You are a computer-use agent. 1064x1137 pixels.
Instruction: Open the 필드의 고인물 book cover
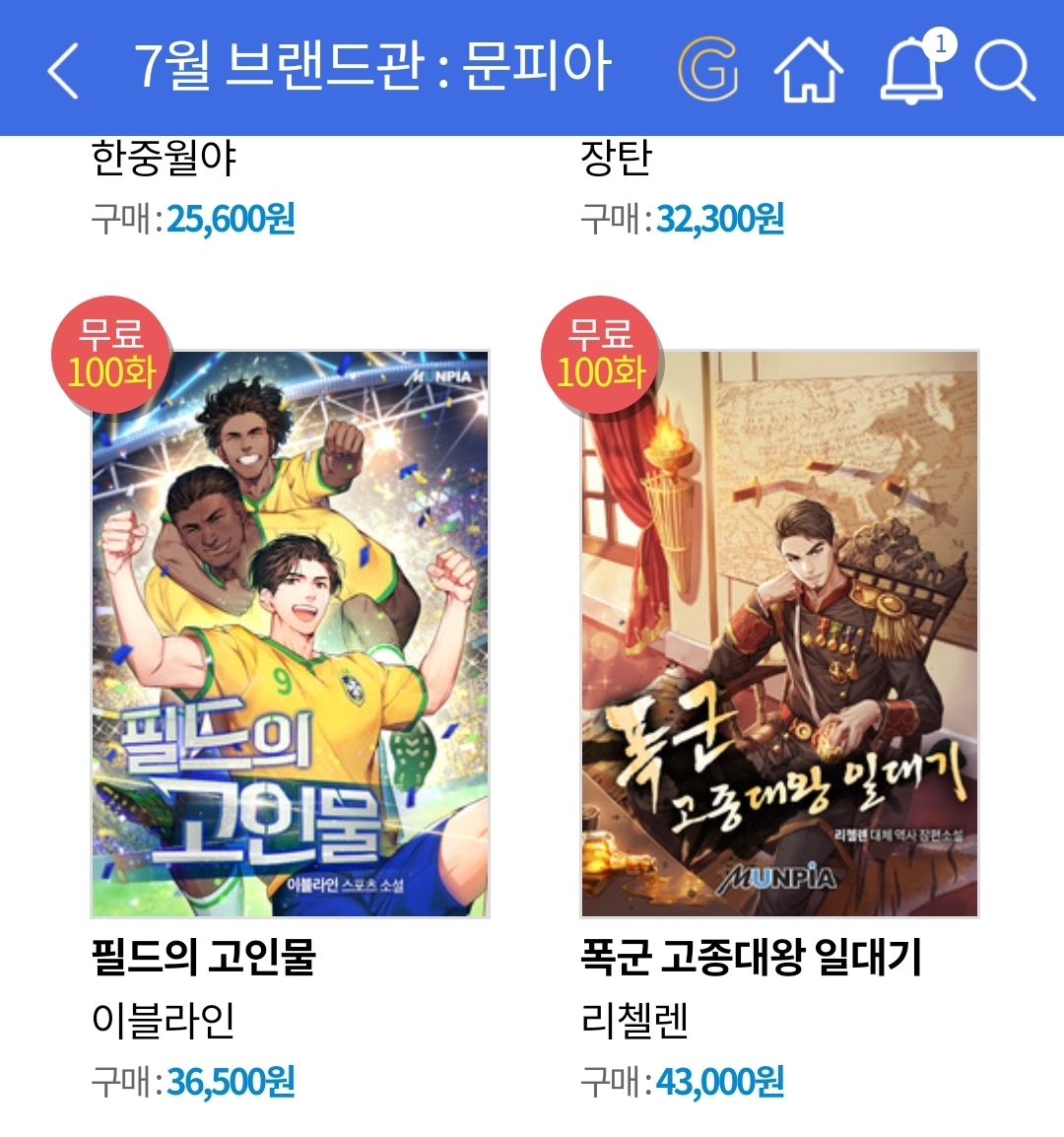(291, 634)
